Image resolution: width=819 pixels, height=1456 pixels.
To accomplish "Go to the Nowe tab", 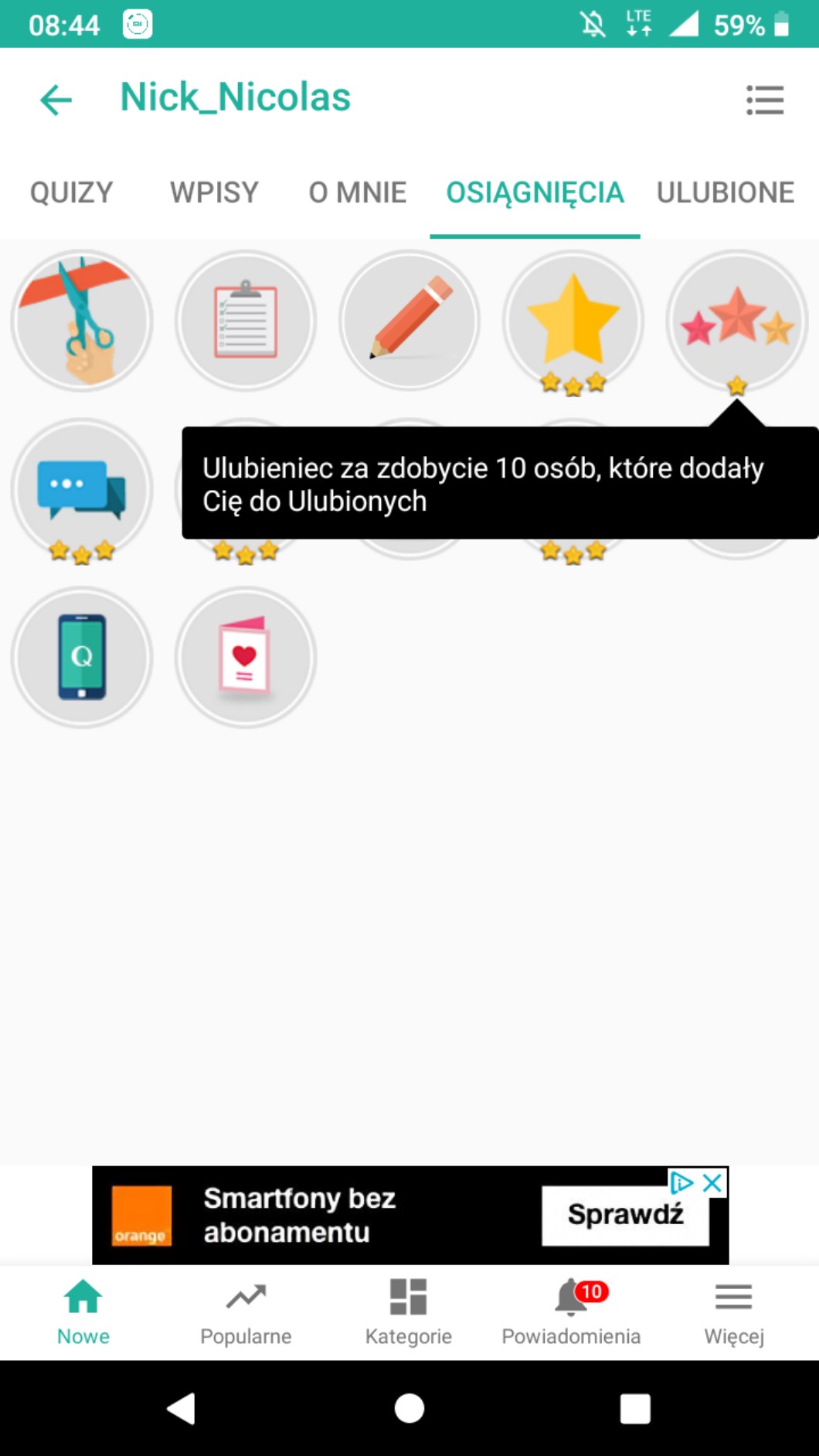I will [x=83, y=1311].
